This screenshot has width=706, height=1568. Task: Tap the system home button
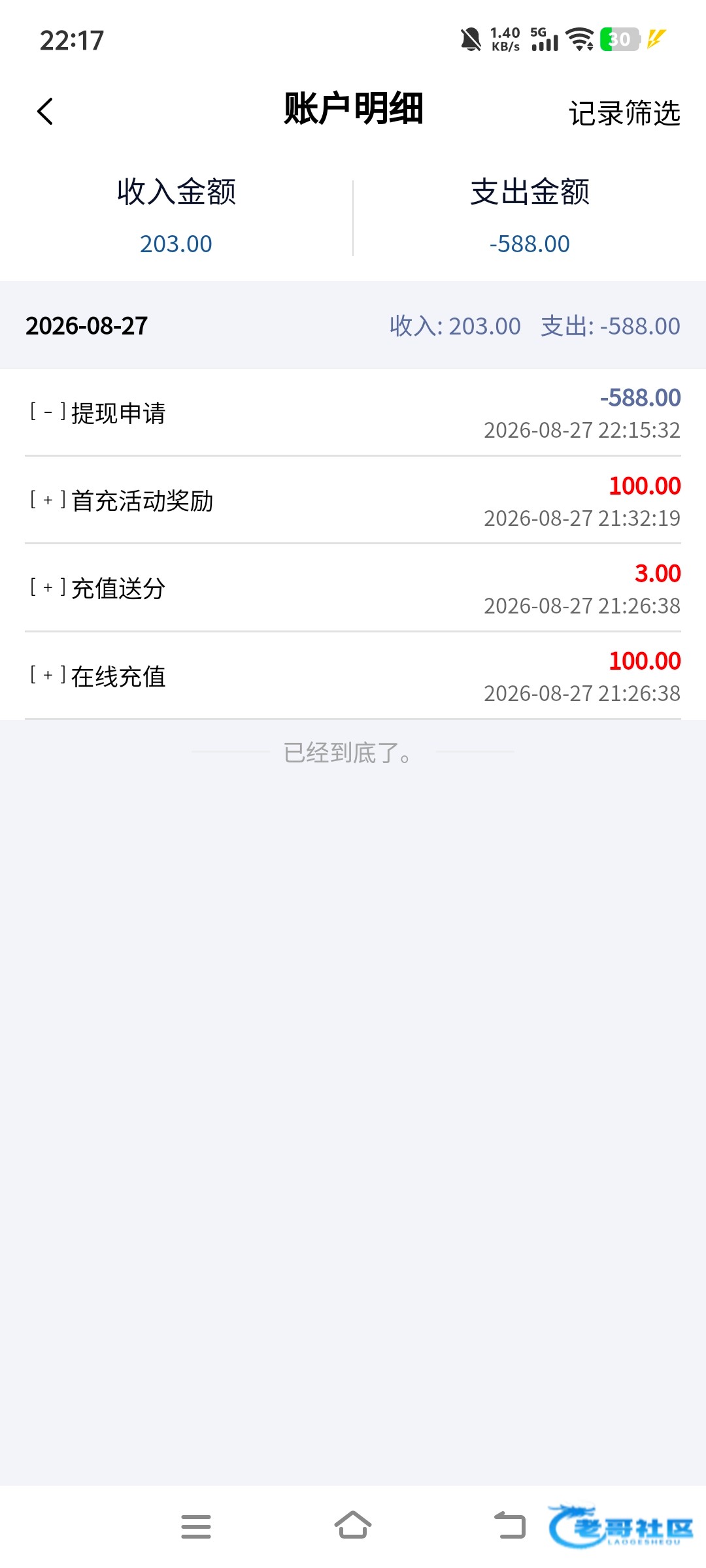click(353, 1526)
